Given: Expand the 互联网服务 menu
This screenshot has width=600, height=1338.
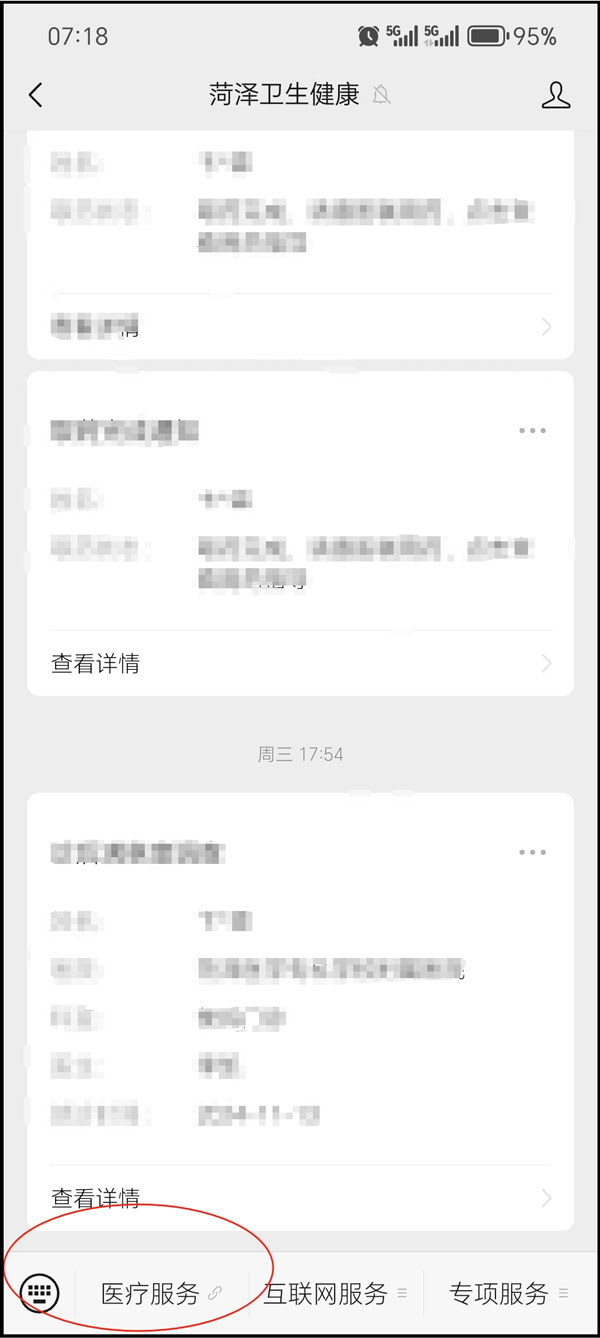Looking at the screenshot, I should [x=334, y=1293].
